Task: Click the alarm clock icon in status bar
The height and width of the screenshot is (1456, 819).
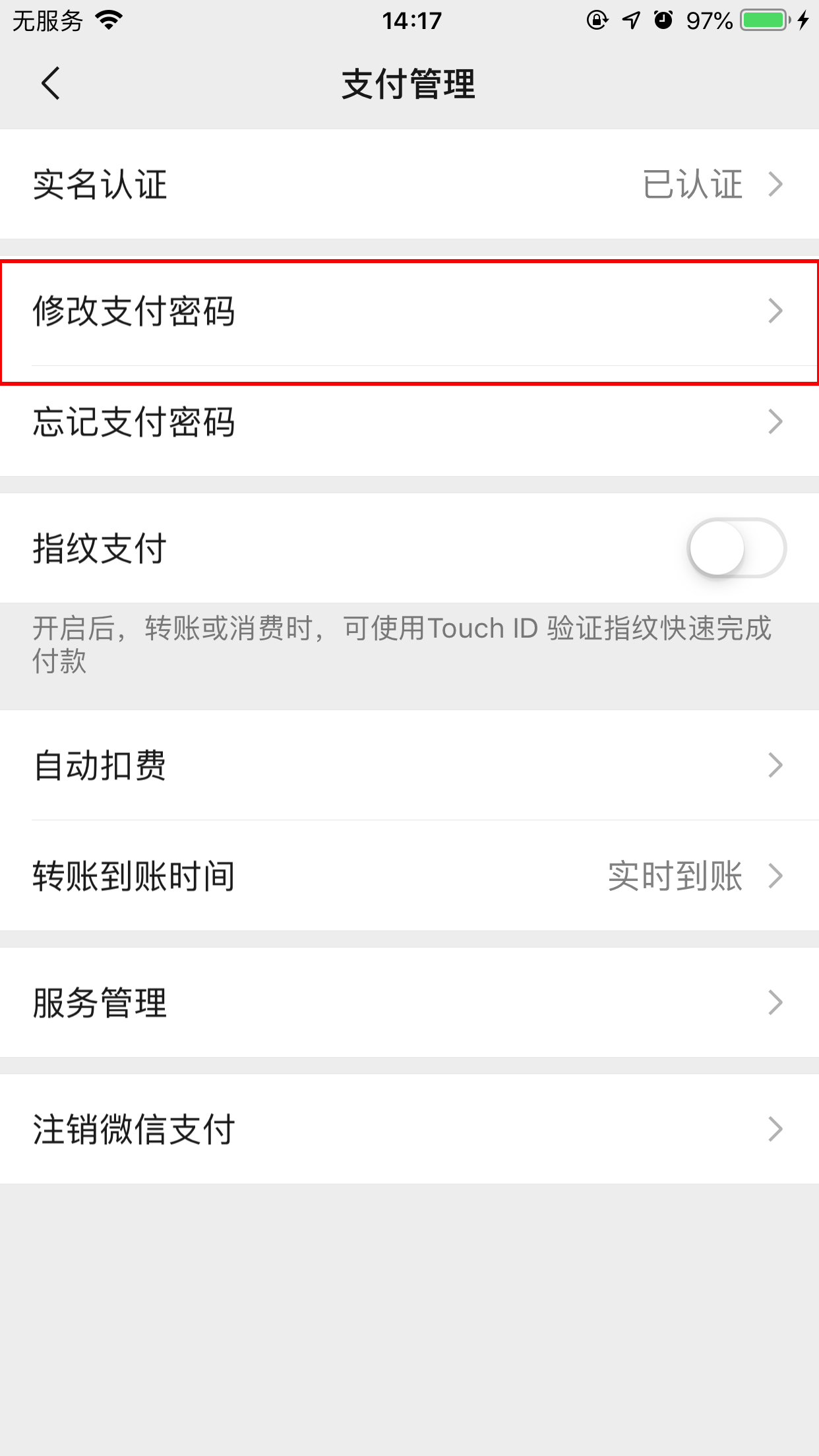Action: [x=664, y=20]
